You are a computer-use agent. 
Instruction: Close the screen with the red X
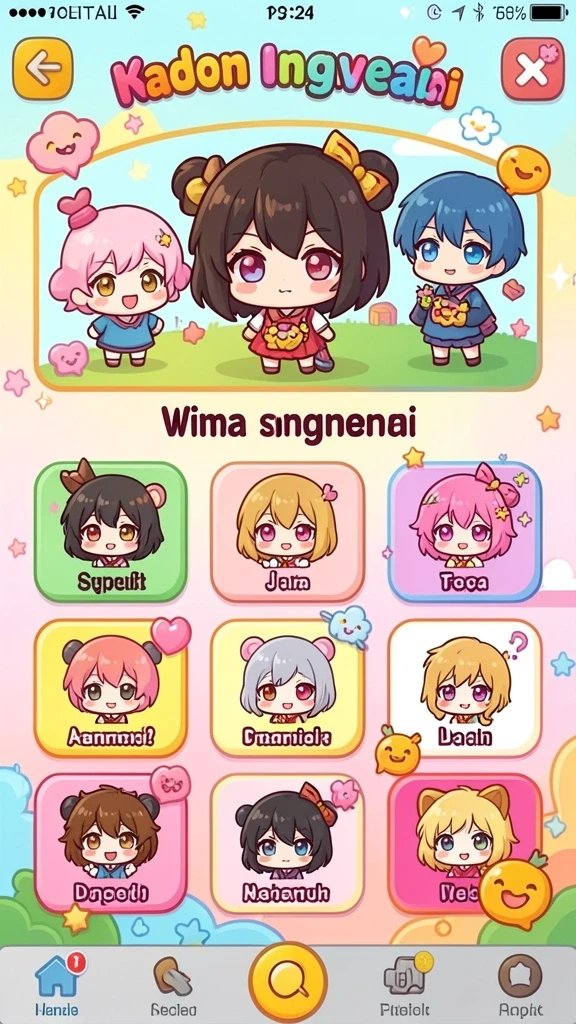[x=532, y=69]
